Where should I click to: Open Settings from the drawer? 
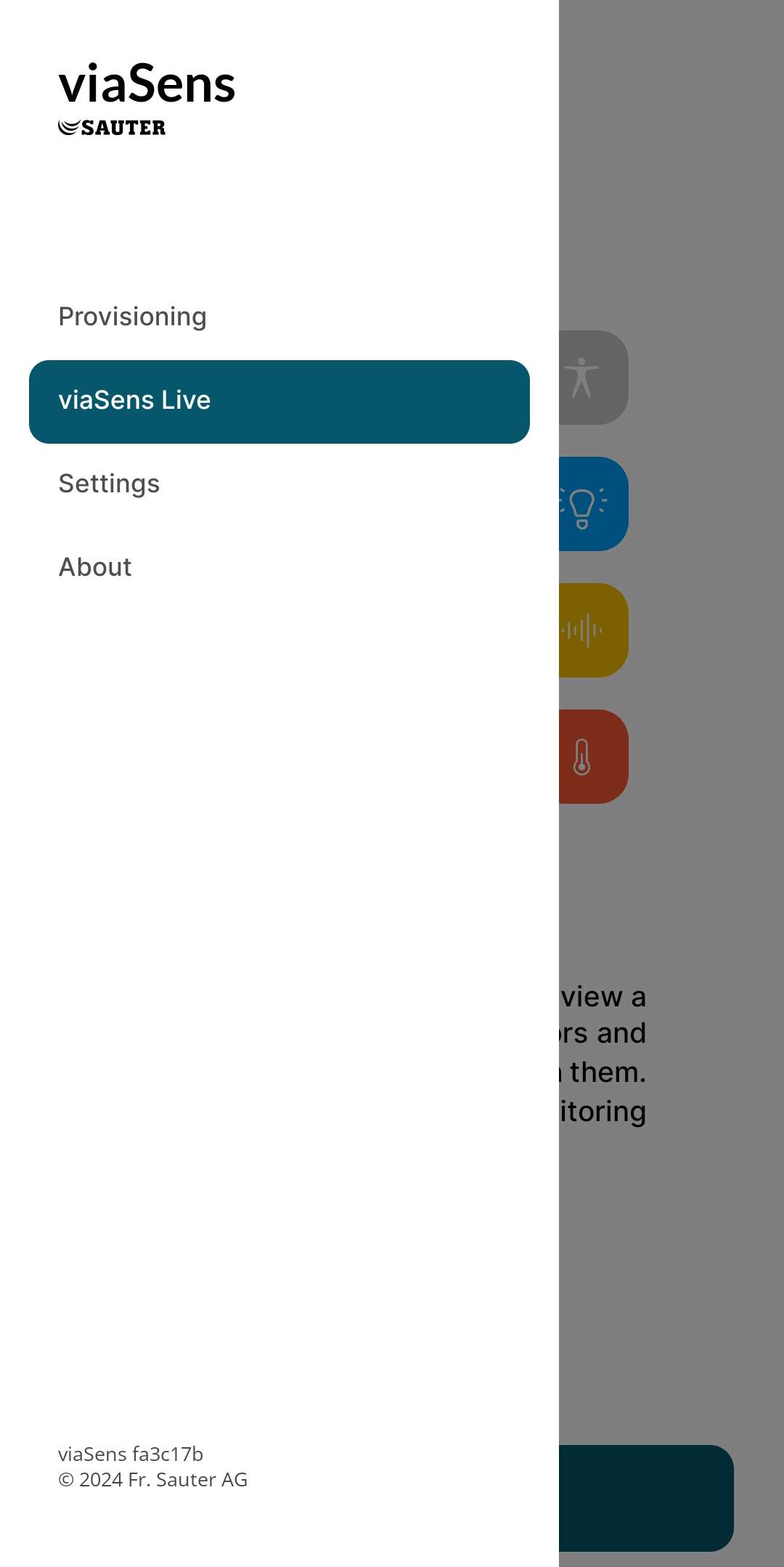pos(109,484)
